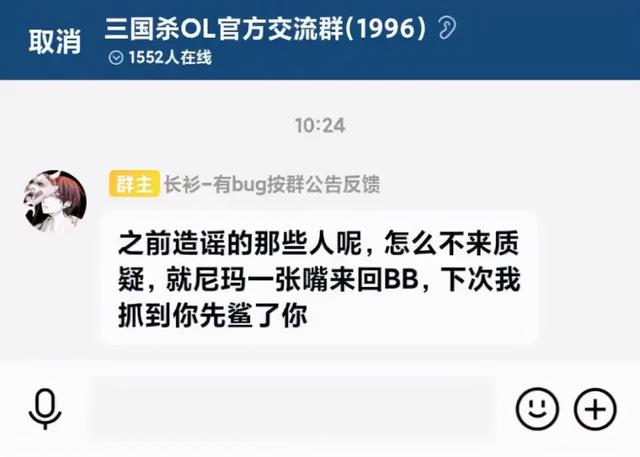Image resolution: width=640 pixels, height=457 pixels.
Task: Open the plus attachment menu
Action: (595, 408)
